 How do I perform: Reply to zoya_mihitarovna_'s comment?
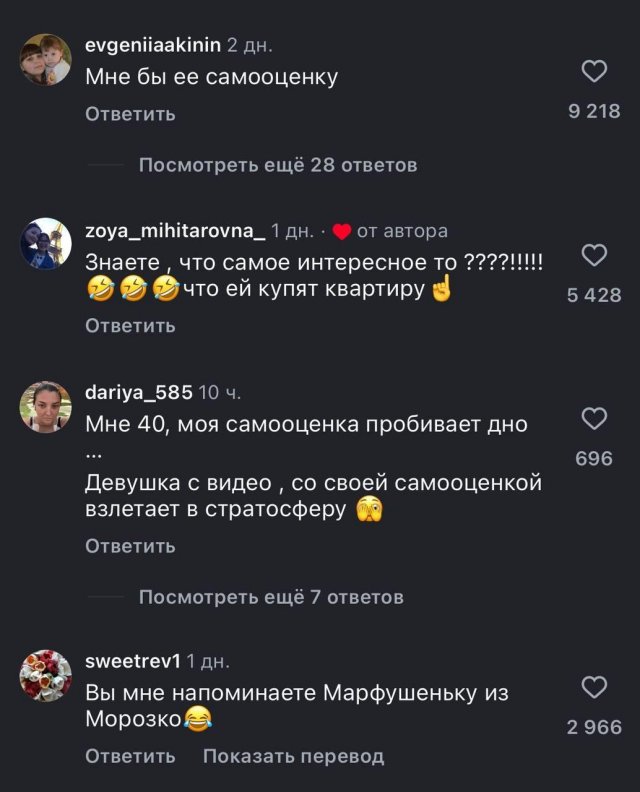pyautogui.click(x=130, y=326)
